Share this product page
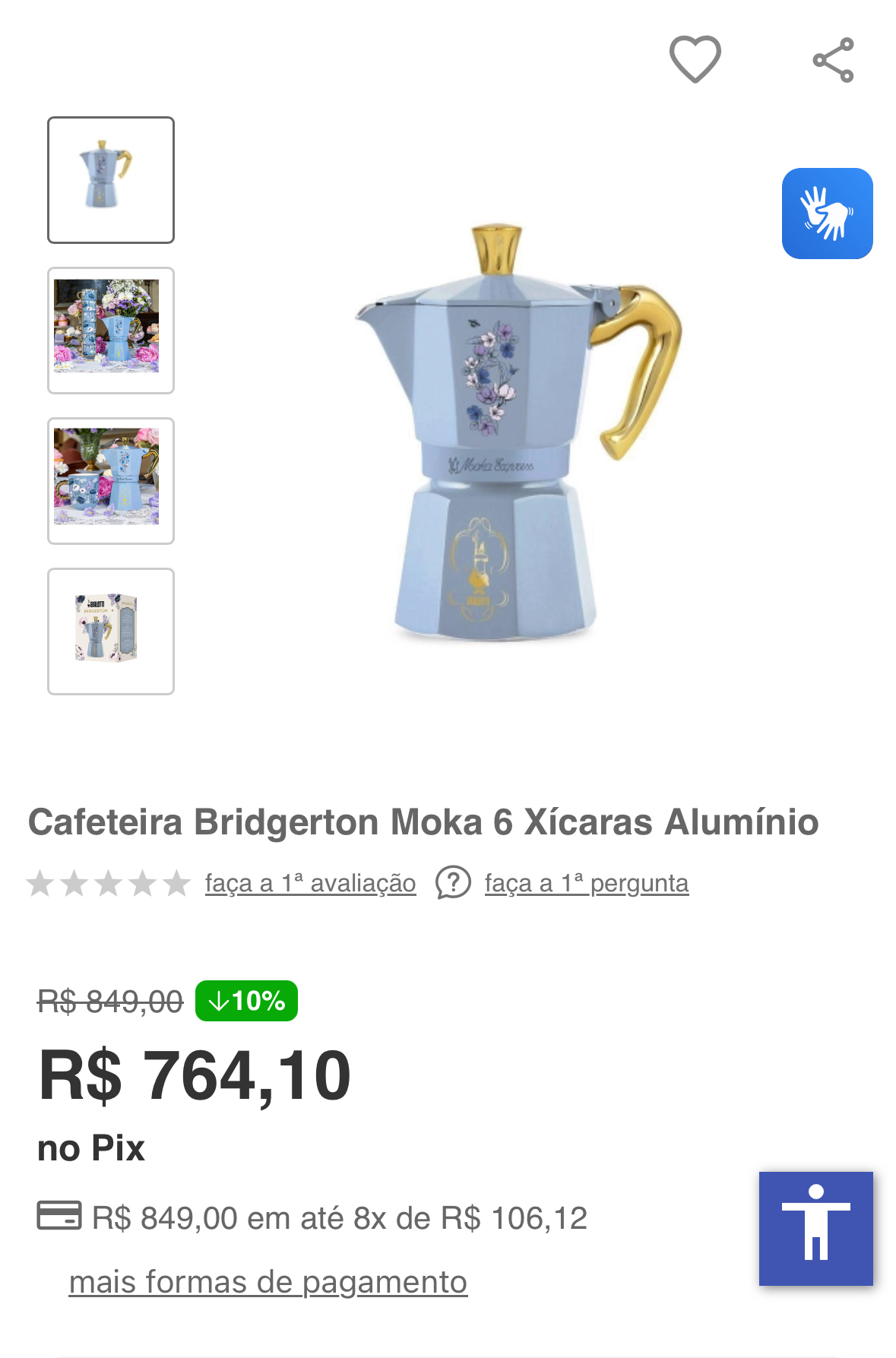 tap(833, 60)
